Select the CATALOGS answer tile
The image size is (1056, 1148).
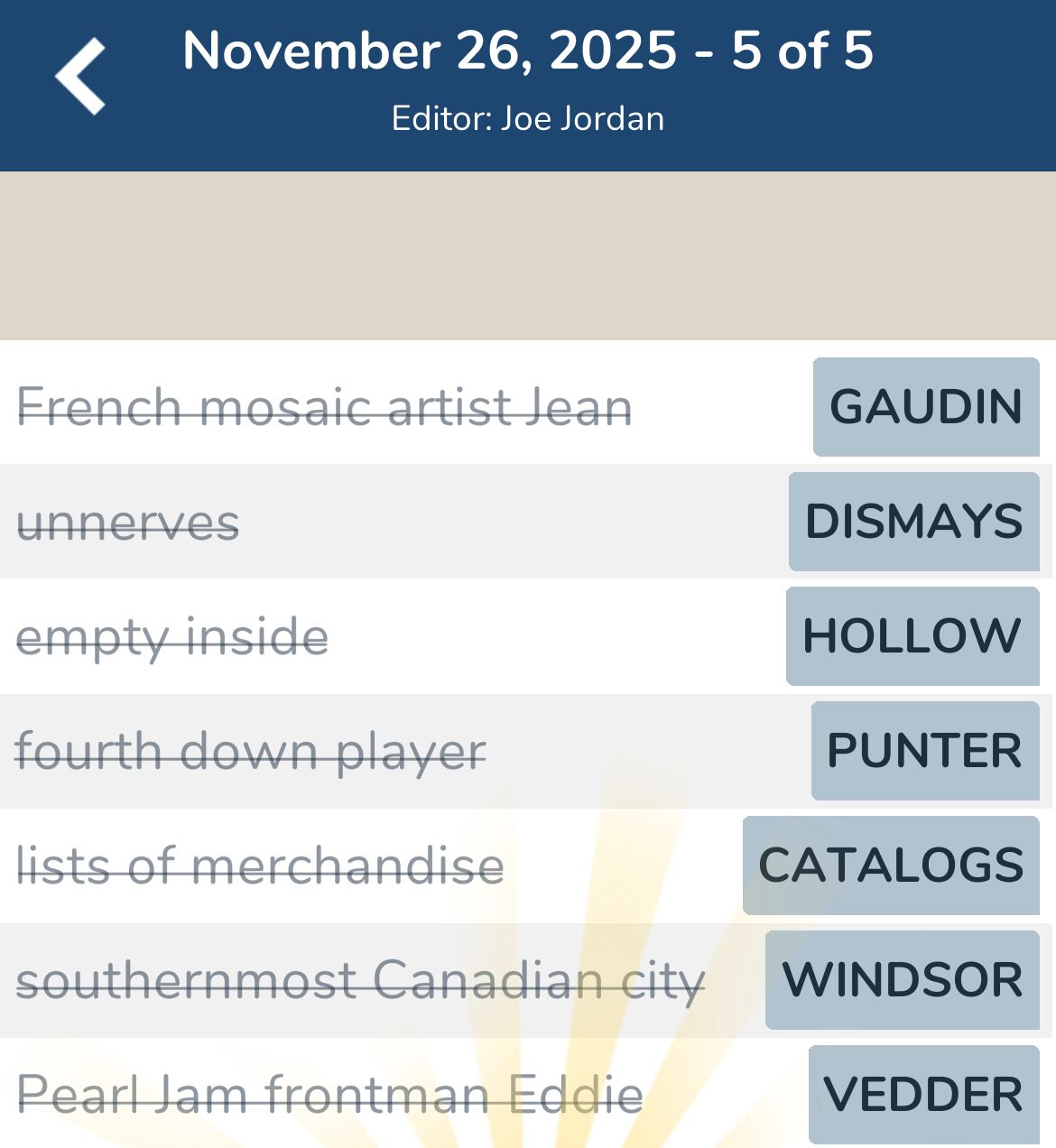coord(891,866)
